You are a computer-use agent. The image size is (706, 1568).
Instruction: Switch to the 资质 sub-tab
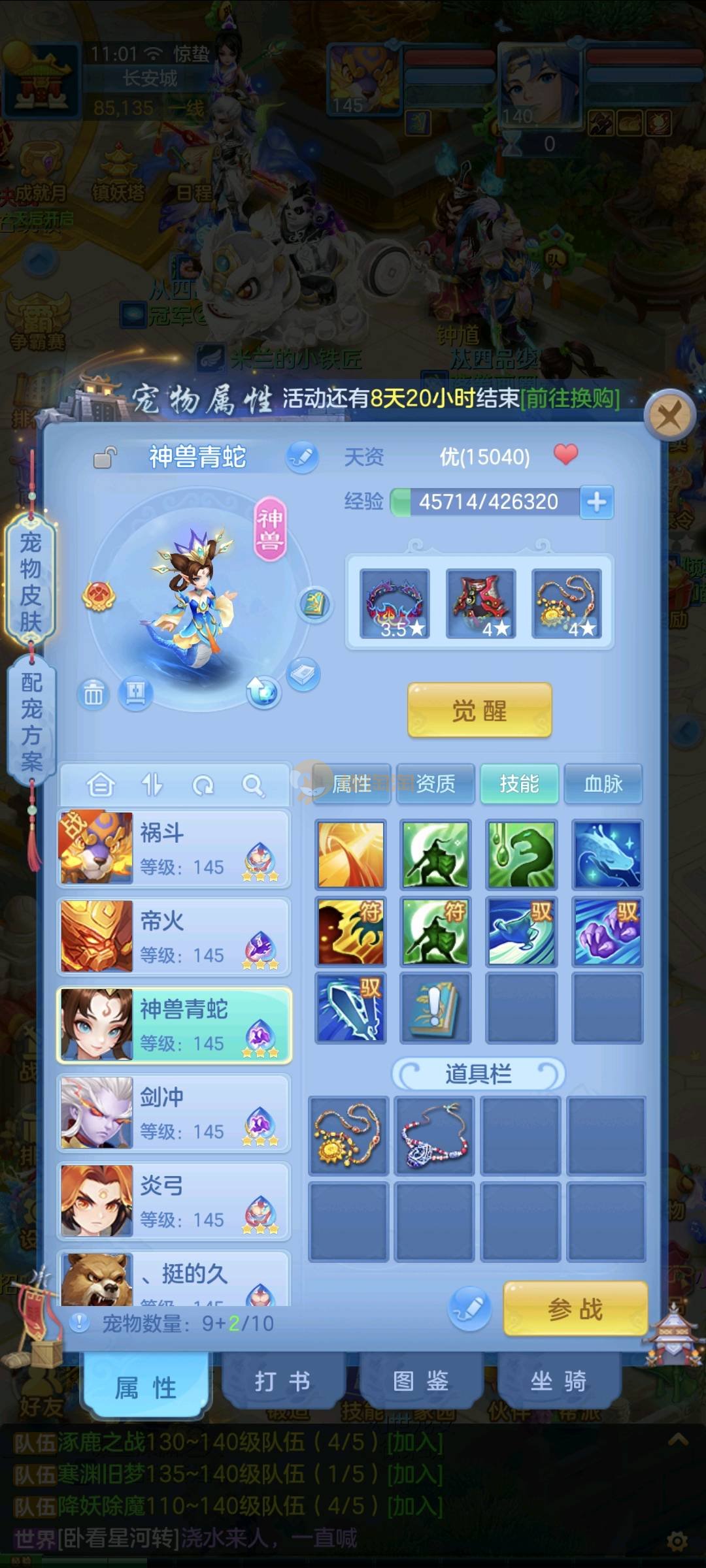[435, 783]
